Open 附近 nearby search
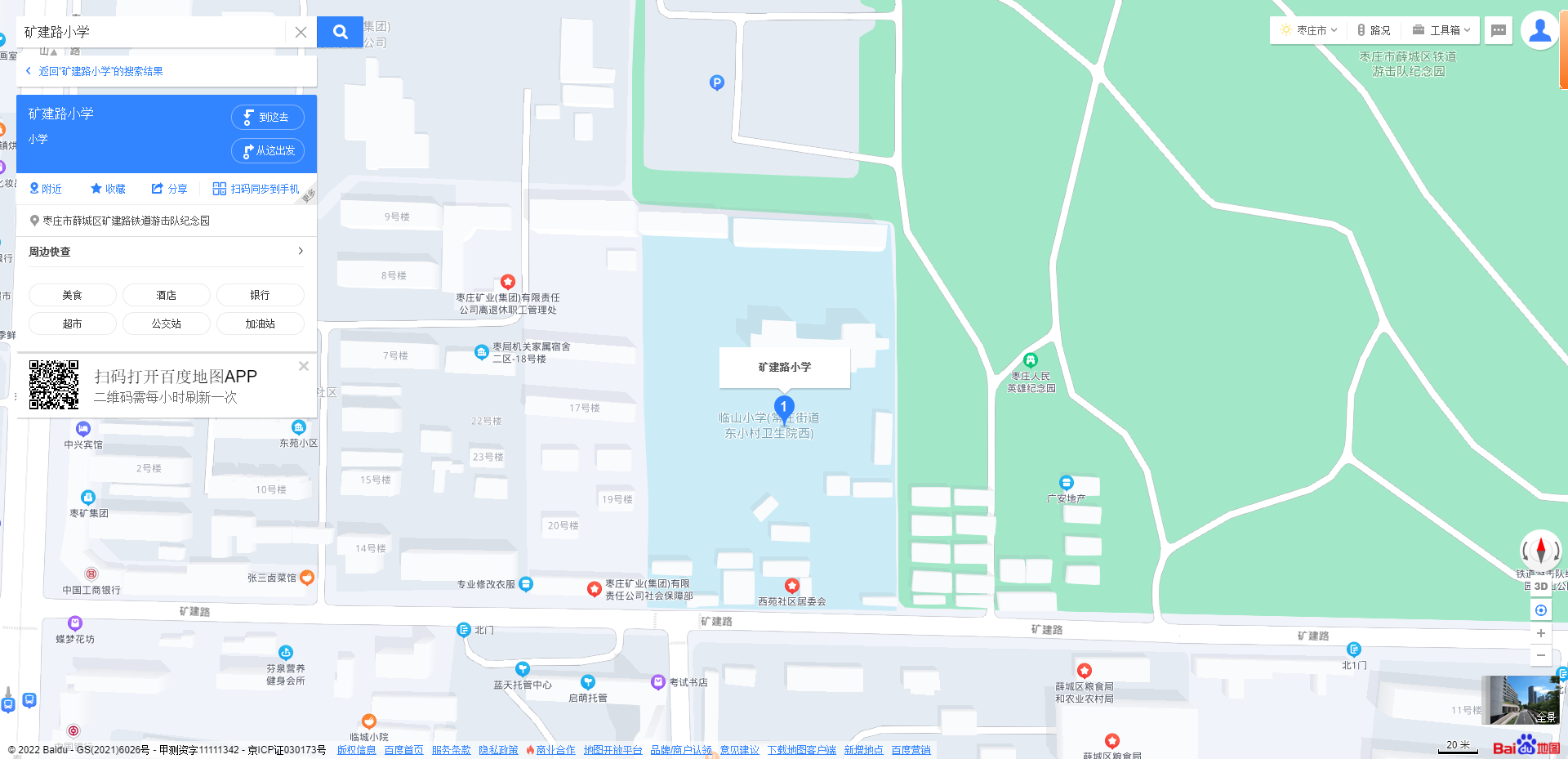 point(46,189)
